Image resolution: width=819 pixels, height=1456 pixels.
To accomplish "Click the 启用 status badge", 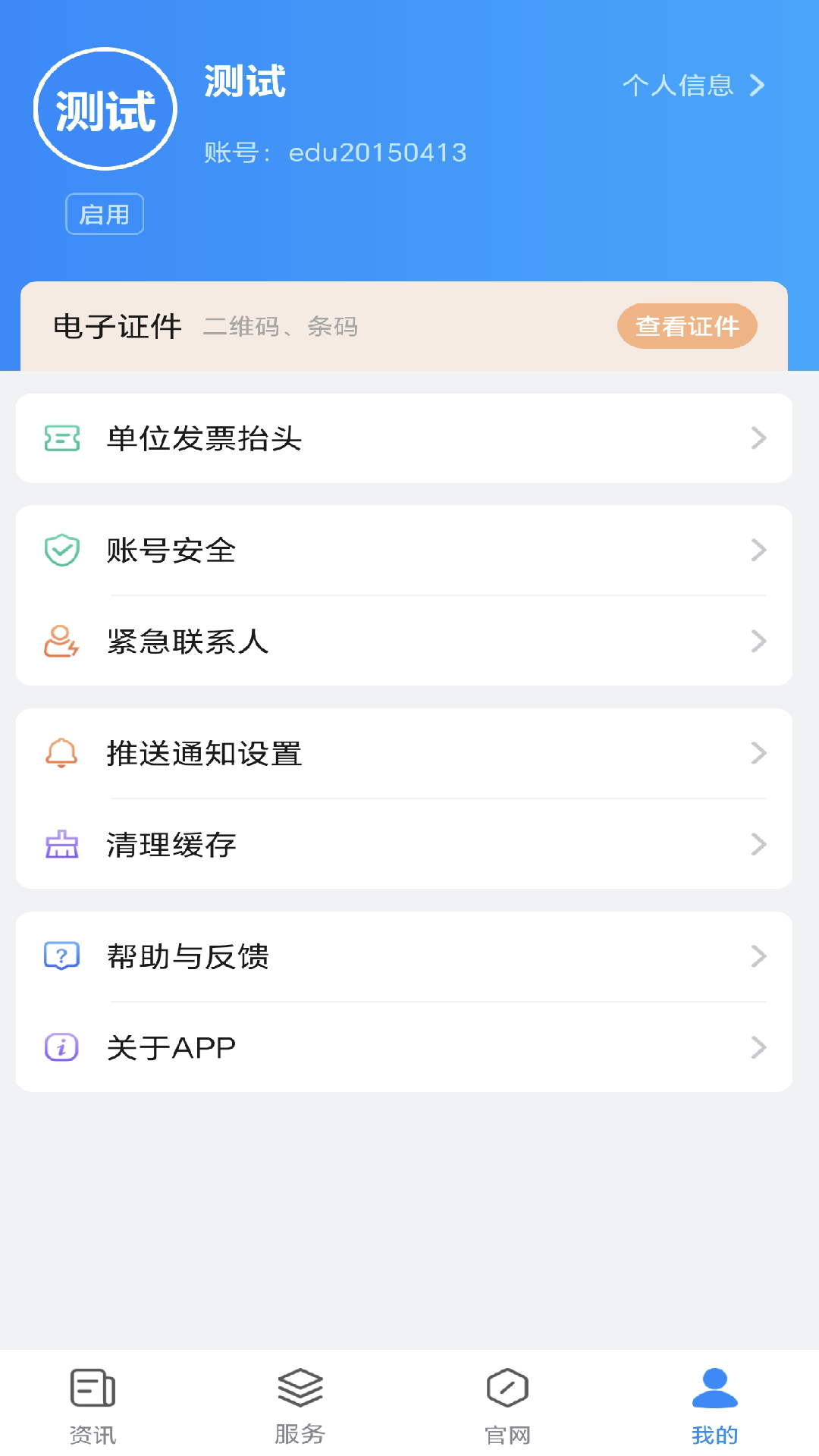I will pyautogui.click(x=105, y=213).
